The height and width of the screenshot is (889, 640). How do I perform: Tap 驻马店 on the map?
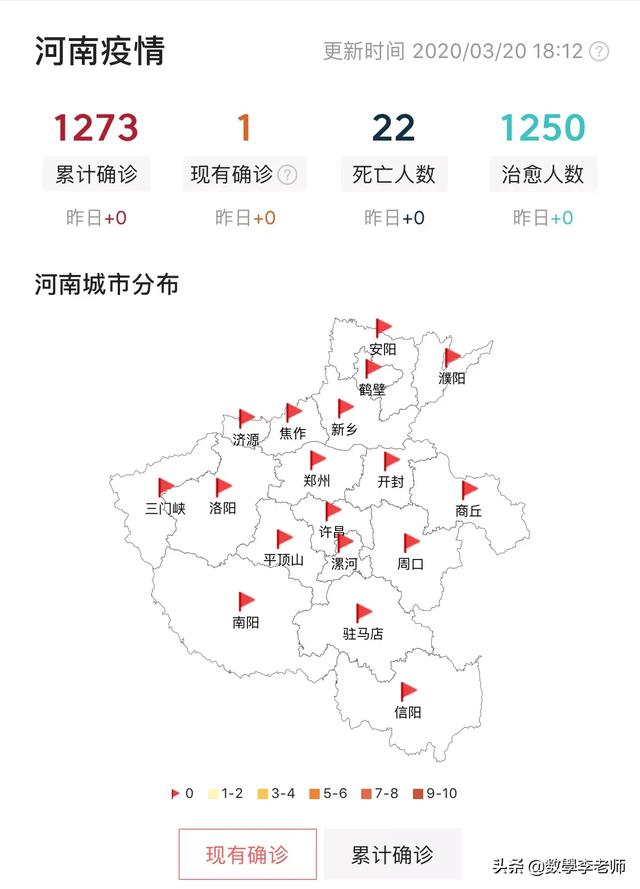(x=363, y=624)
